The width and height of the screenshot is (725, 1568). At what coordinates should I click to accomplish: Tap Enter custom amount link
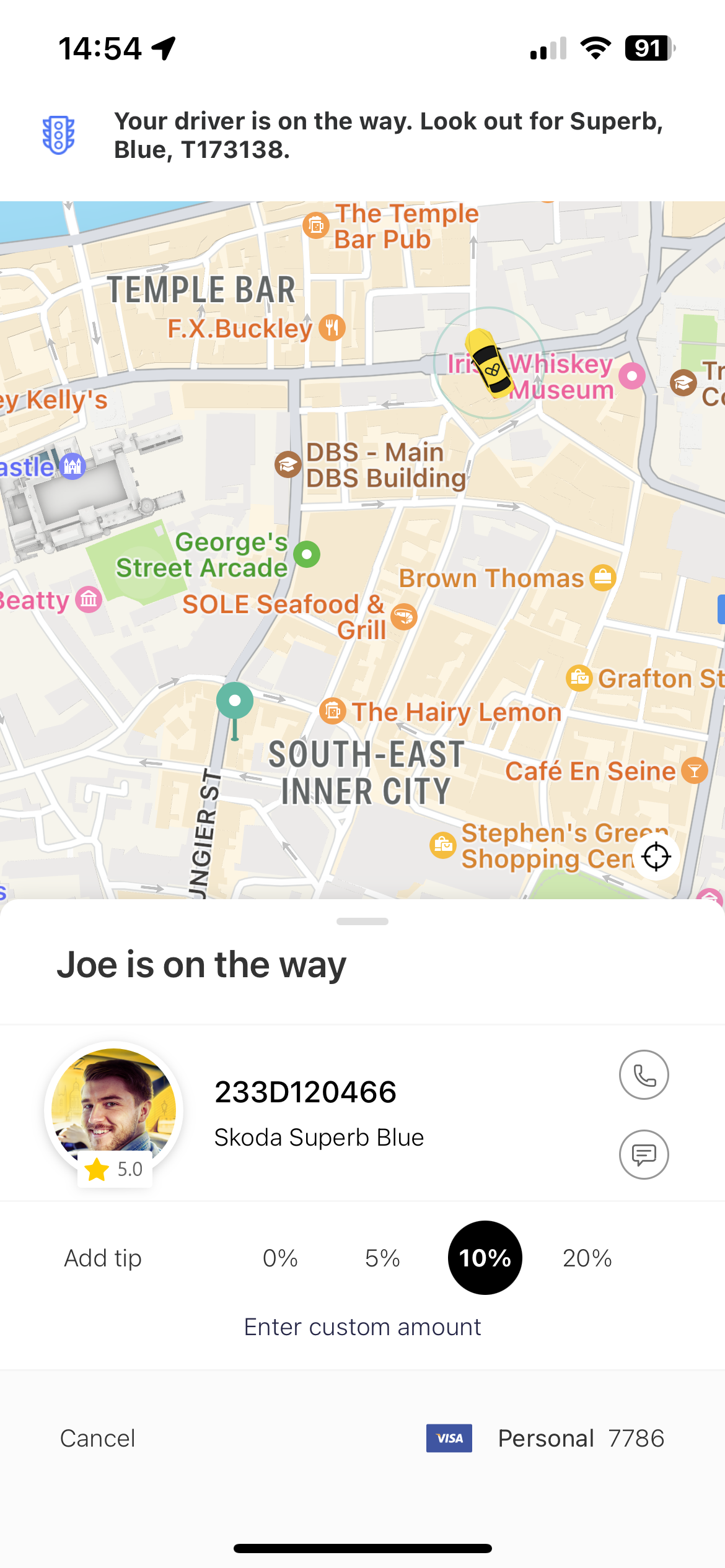click(x=362, y=1327)
